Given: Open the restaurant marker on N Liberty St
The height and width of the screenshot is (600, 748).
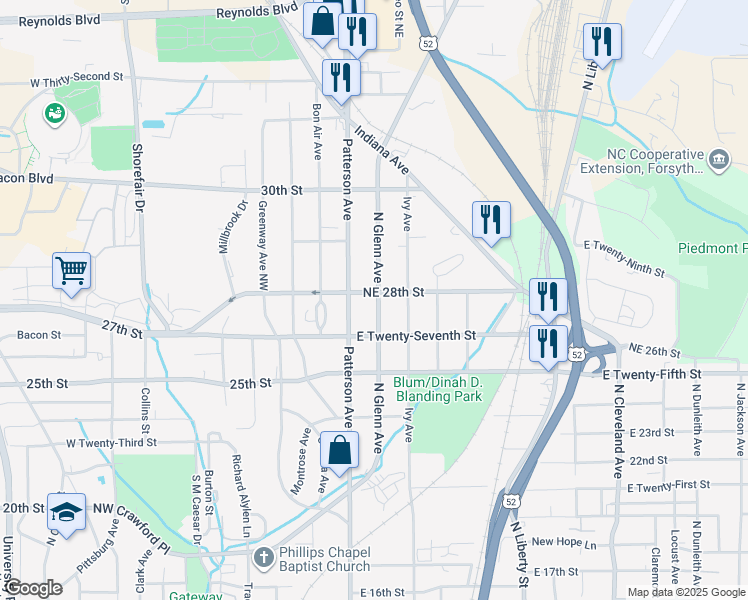Looking at the screenshot, I should click(602, 42).
